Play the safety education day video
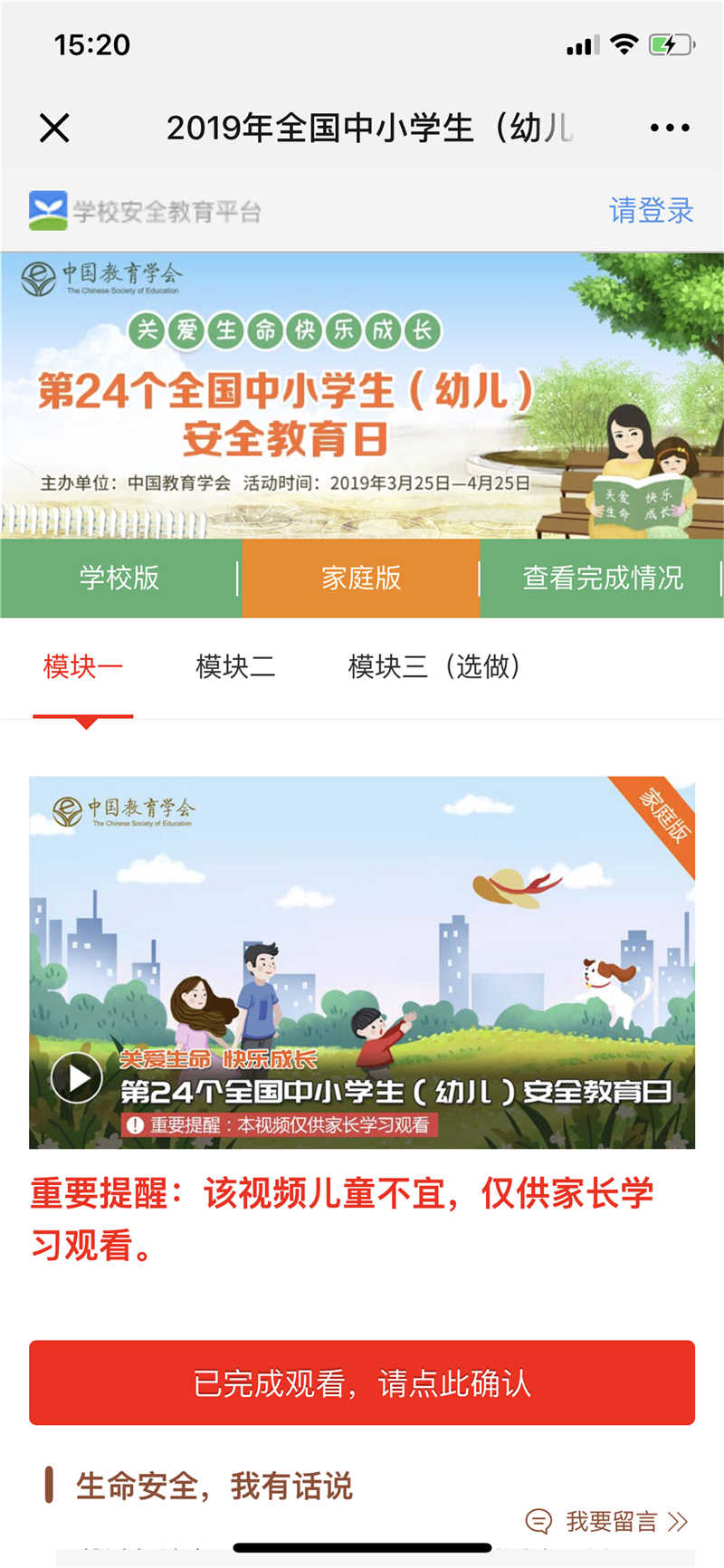724x1568 pixels. point(77,1077)
